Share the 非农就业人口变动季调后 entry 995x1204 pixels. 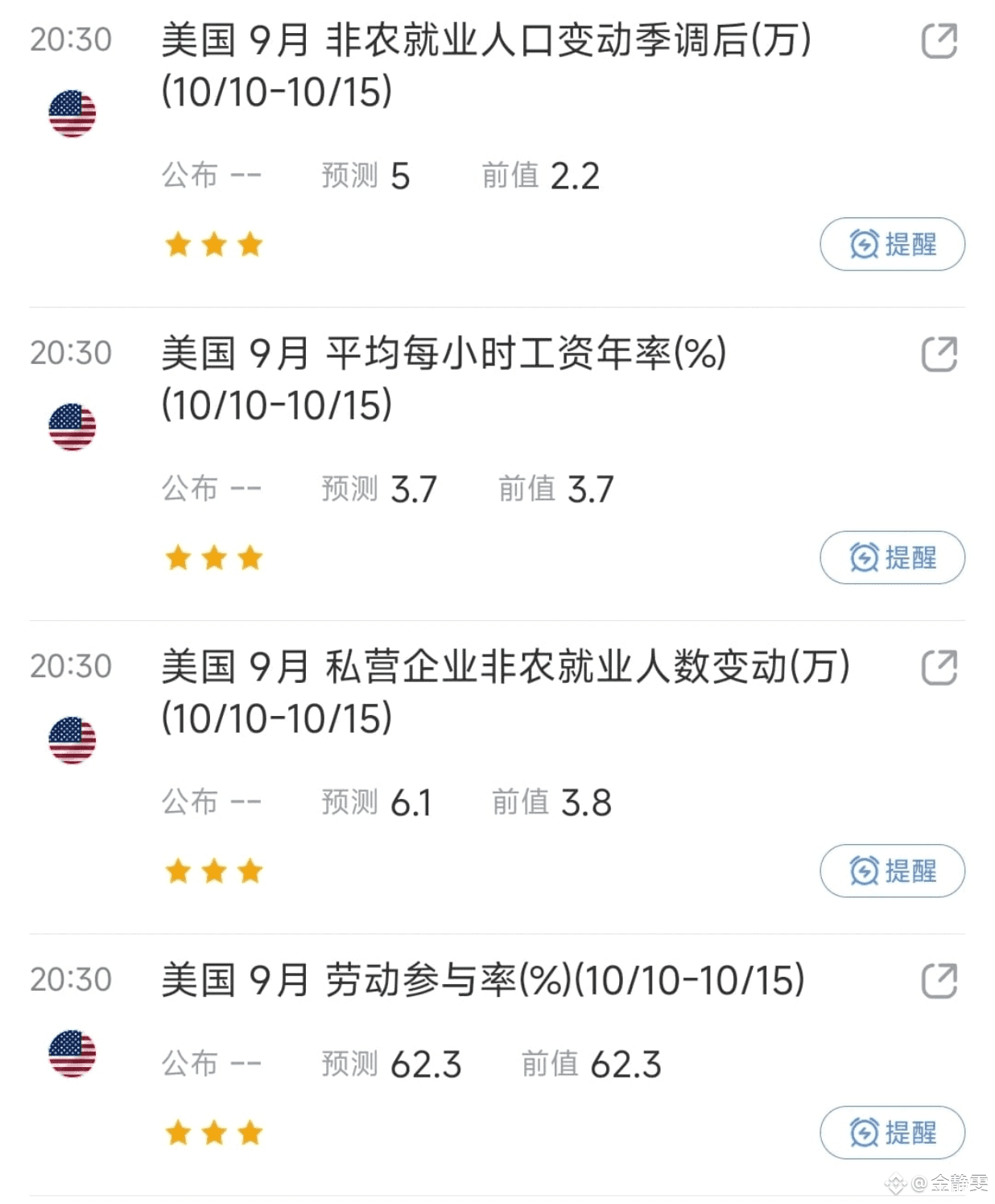(x=939, y=41)
